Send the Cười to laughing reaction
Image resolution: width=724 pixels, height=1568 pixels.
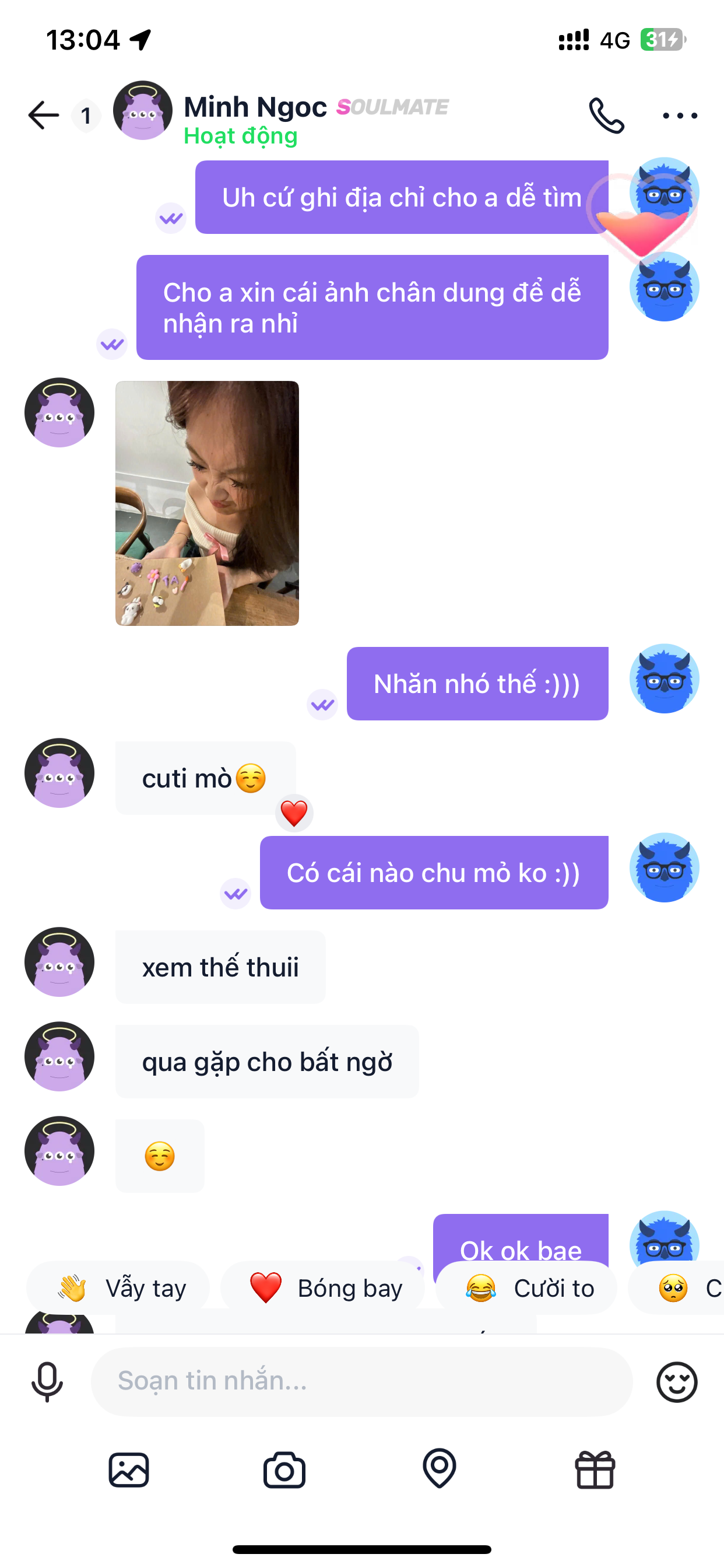pyautogui.click(x=527, y=1288)
